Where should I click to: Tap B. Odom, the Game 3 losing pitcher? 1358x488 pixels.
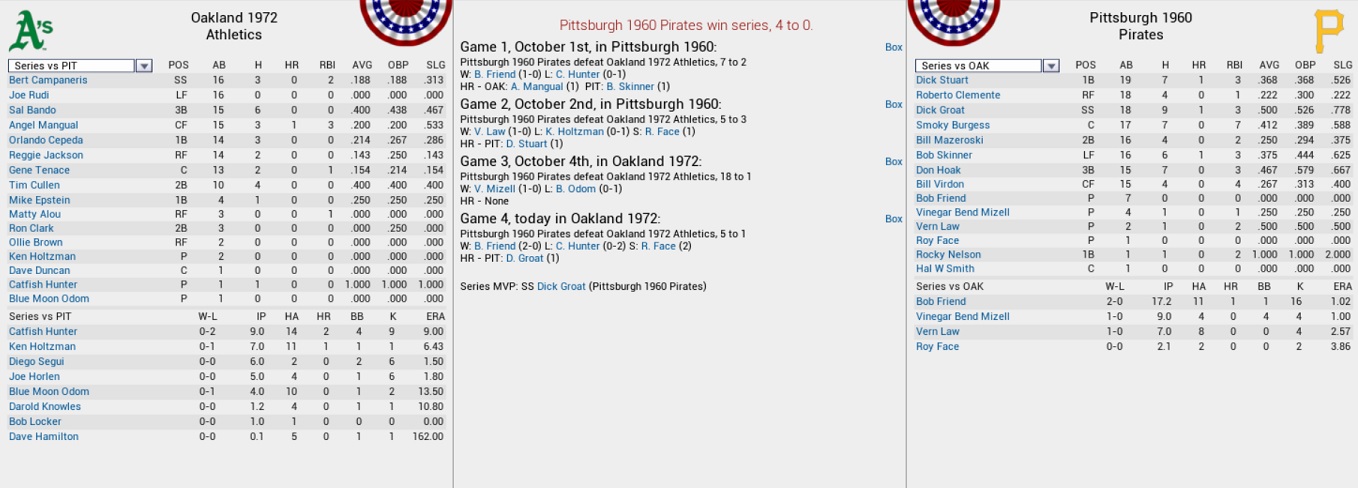pos(575,189)
